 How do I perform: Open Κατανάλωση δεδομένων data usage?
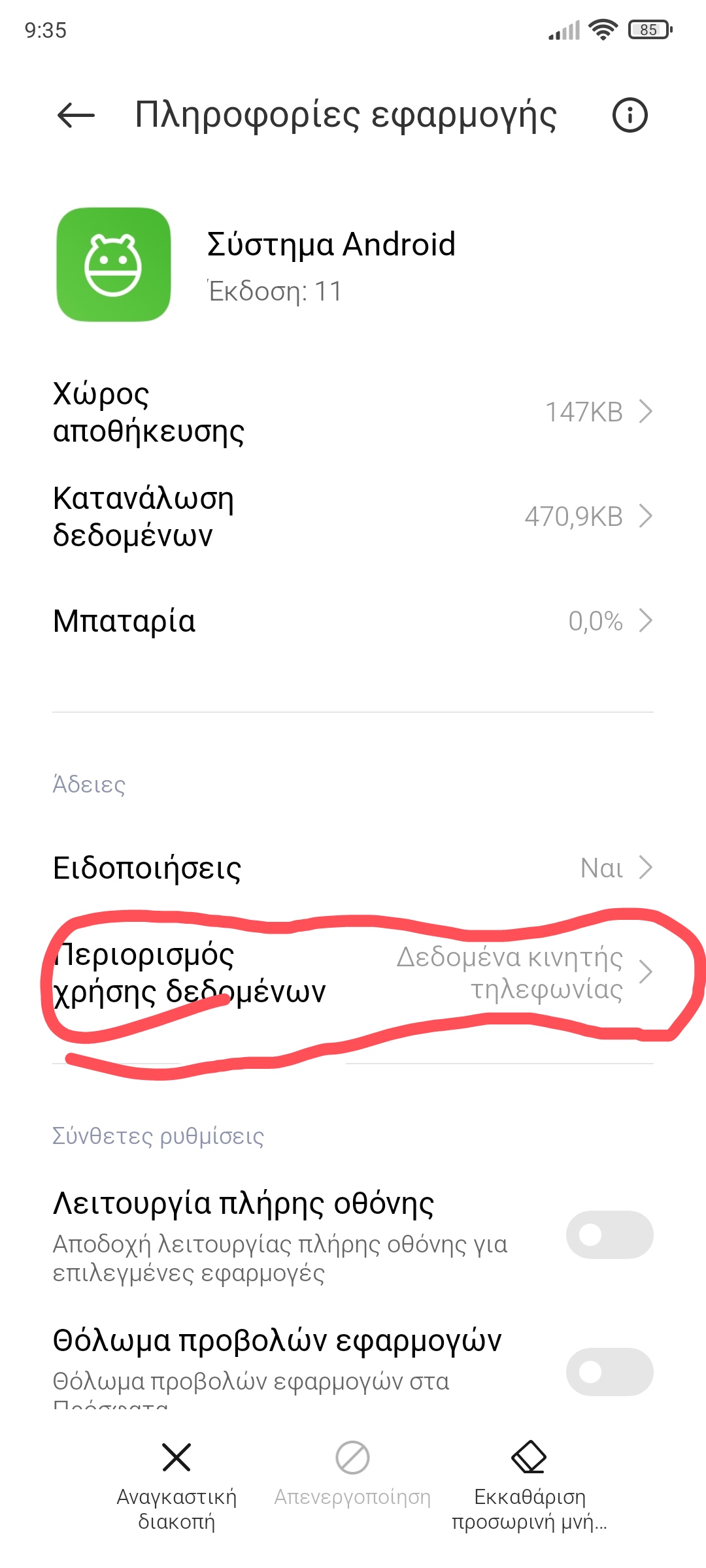tap(353, 517)
